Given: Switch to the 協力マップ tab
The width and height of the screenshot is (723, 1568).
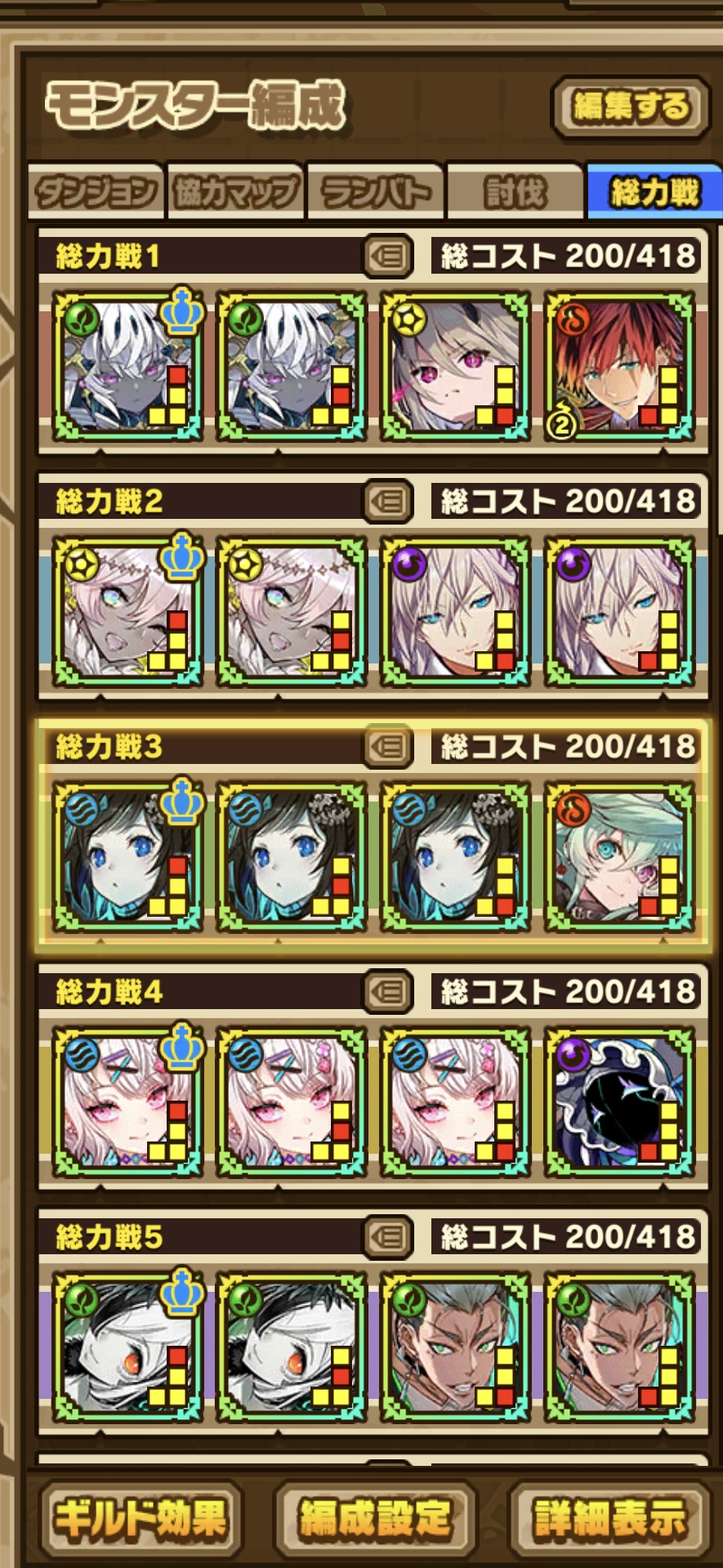Looking at the screenshot, I should pos(235,193).
